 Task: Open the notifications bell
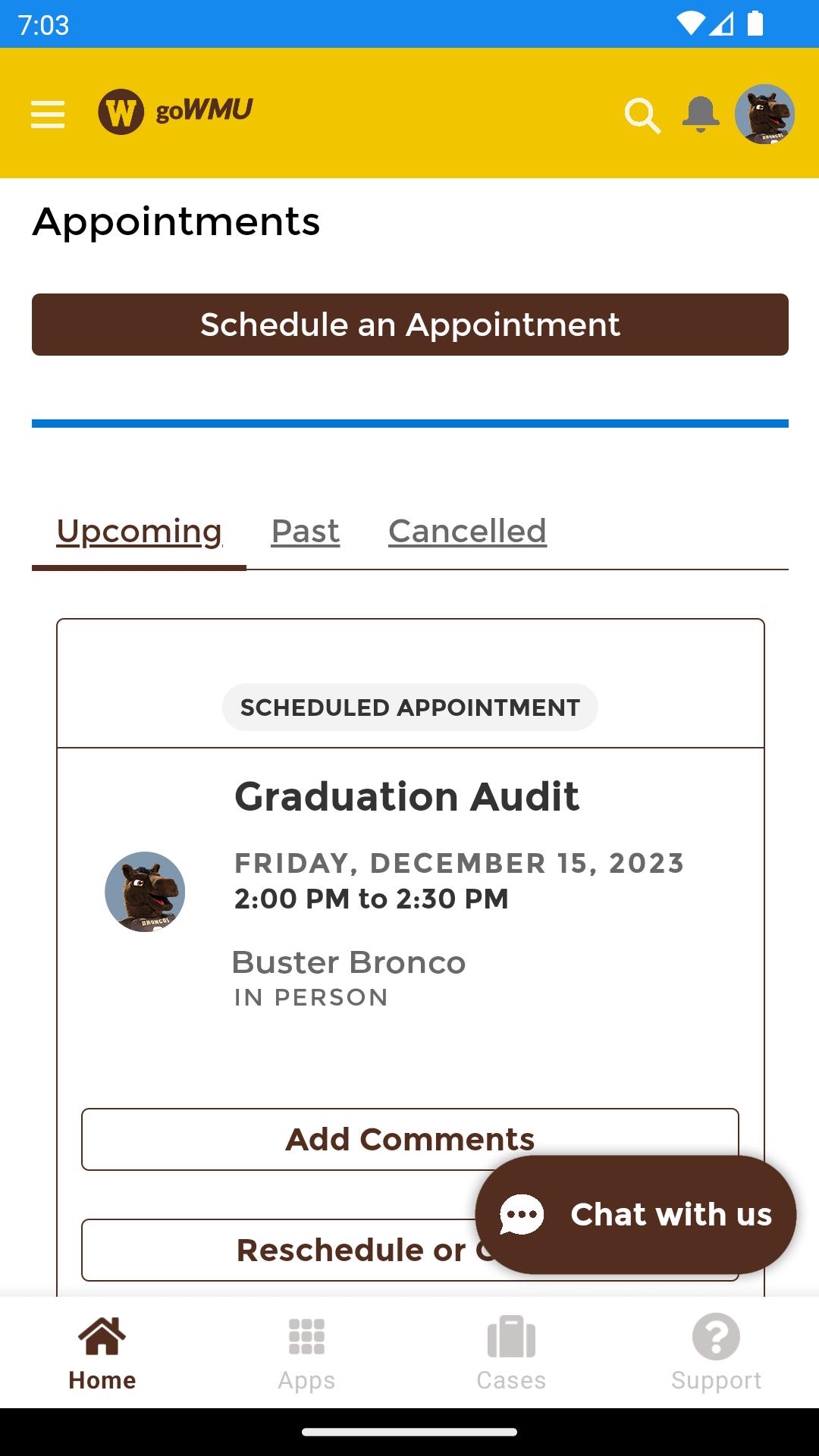700,115
